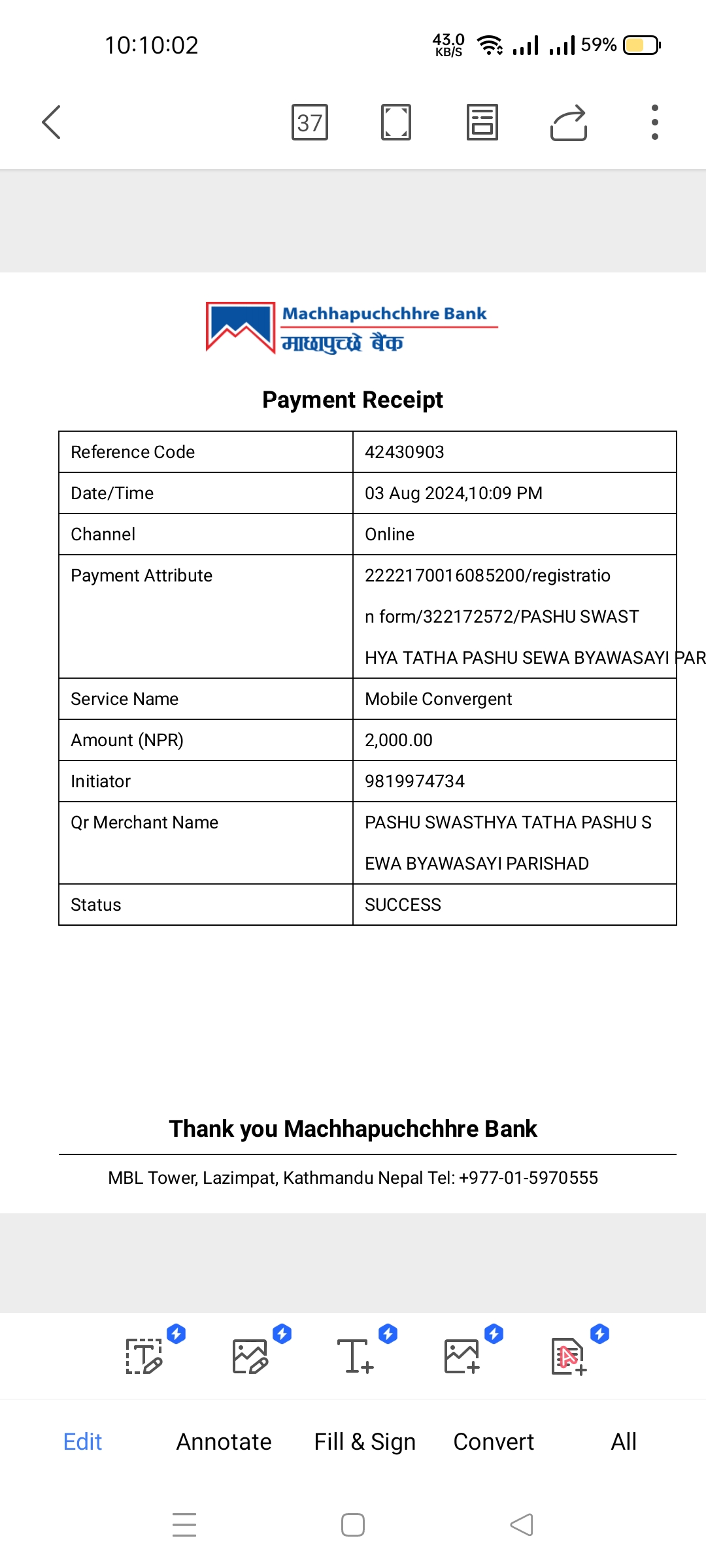The width and height of the screenshot is (706, 1568).
Task: Open the page number 37 indicator
Action: (310, 122)
